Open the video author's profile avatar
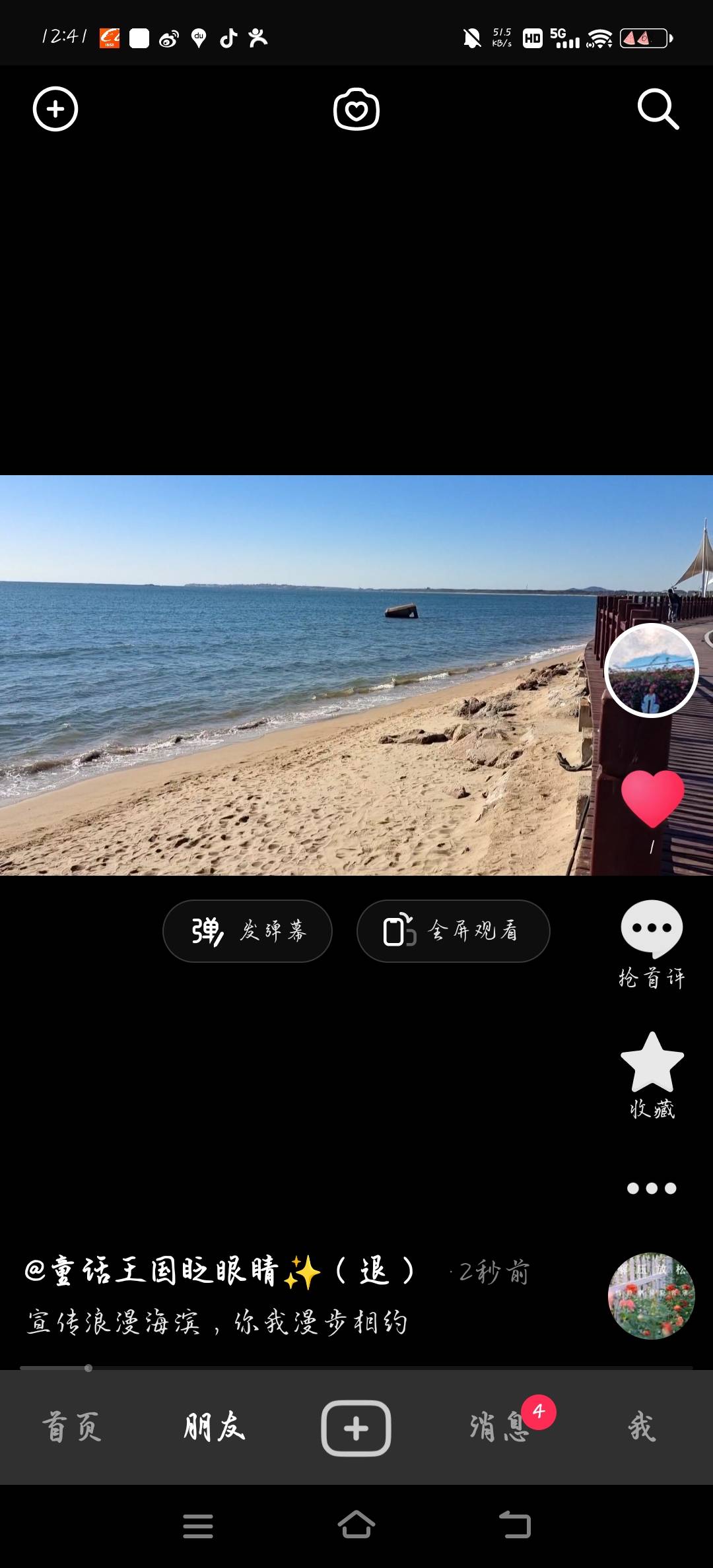Screen dimensions: 713x1568 [652, 670]
